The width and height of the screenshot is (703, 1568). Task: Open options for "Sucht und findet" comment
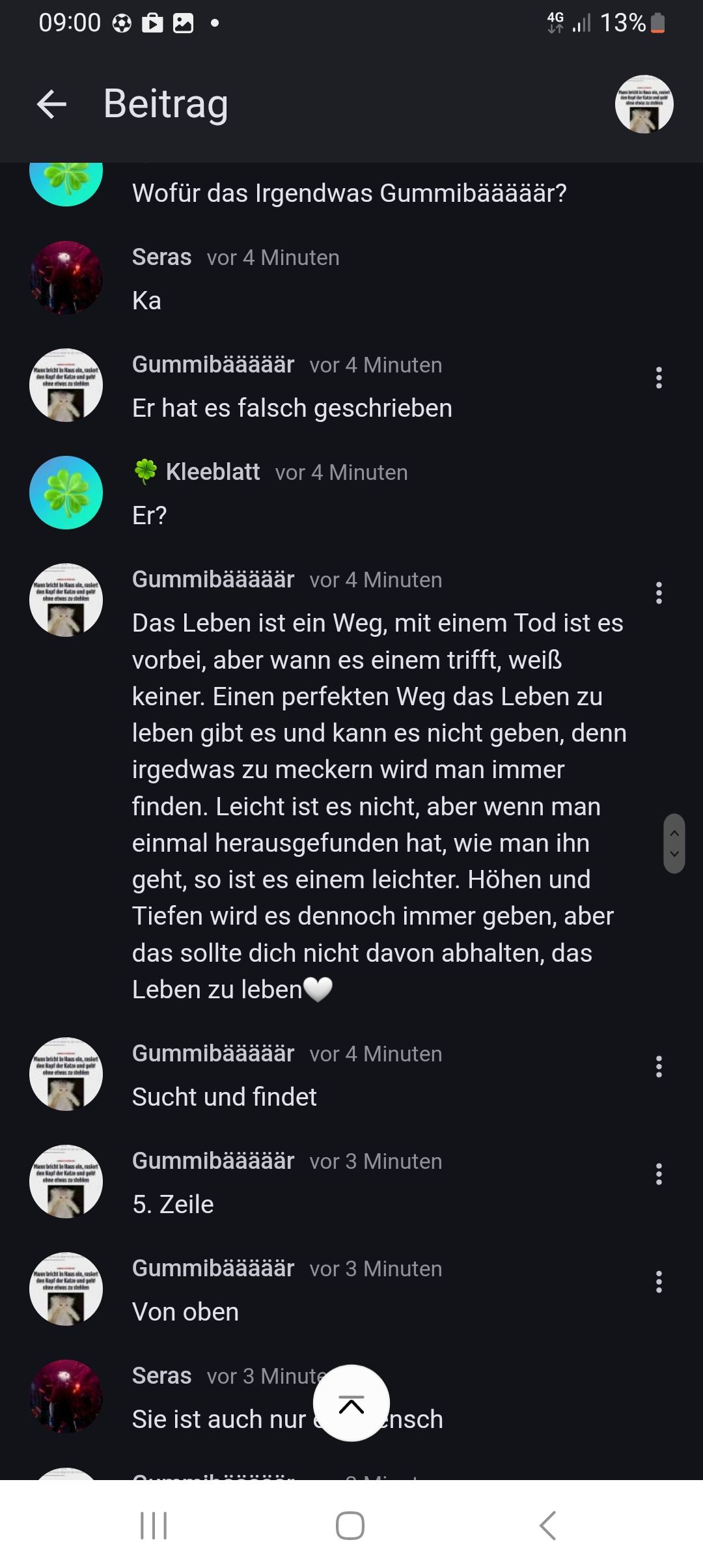[x=659, y=1067]
